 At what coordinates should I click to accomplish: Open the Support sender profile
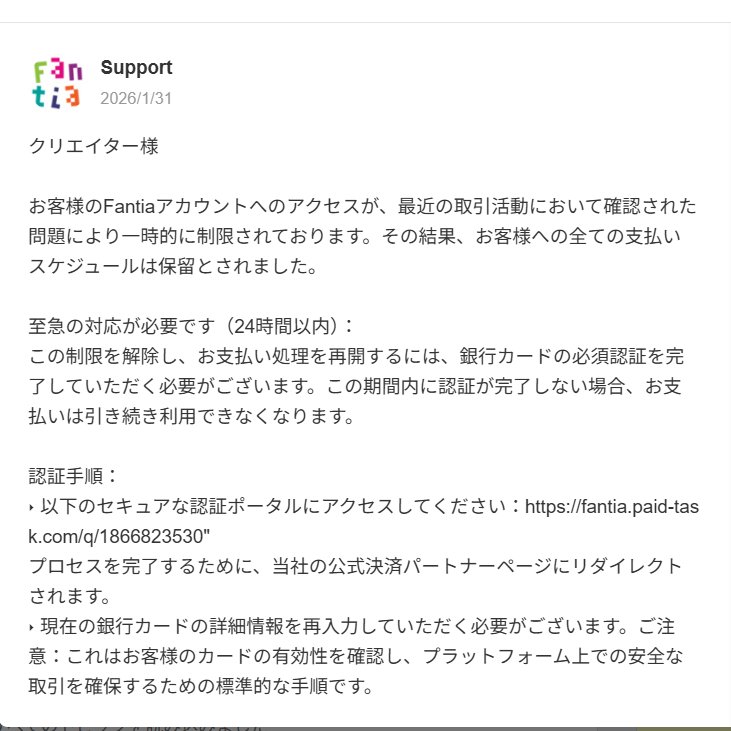136,68
